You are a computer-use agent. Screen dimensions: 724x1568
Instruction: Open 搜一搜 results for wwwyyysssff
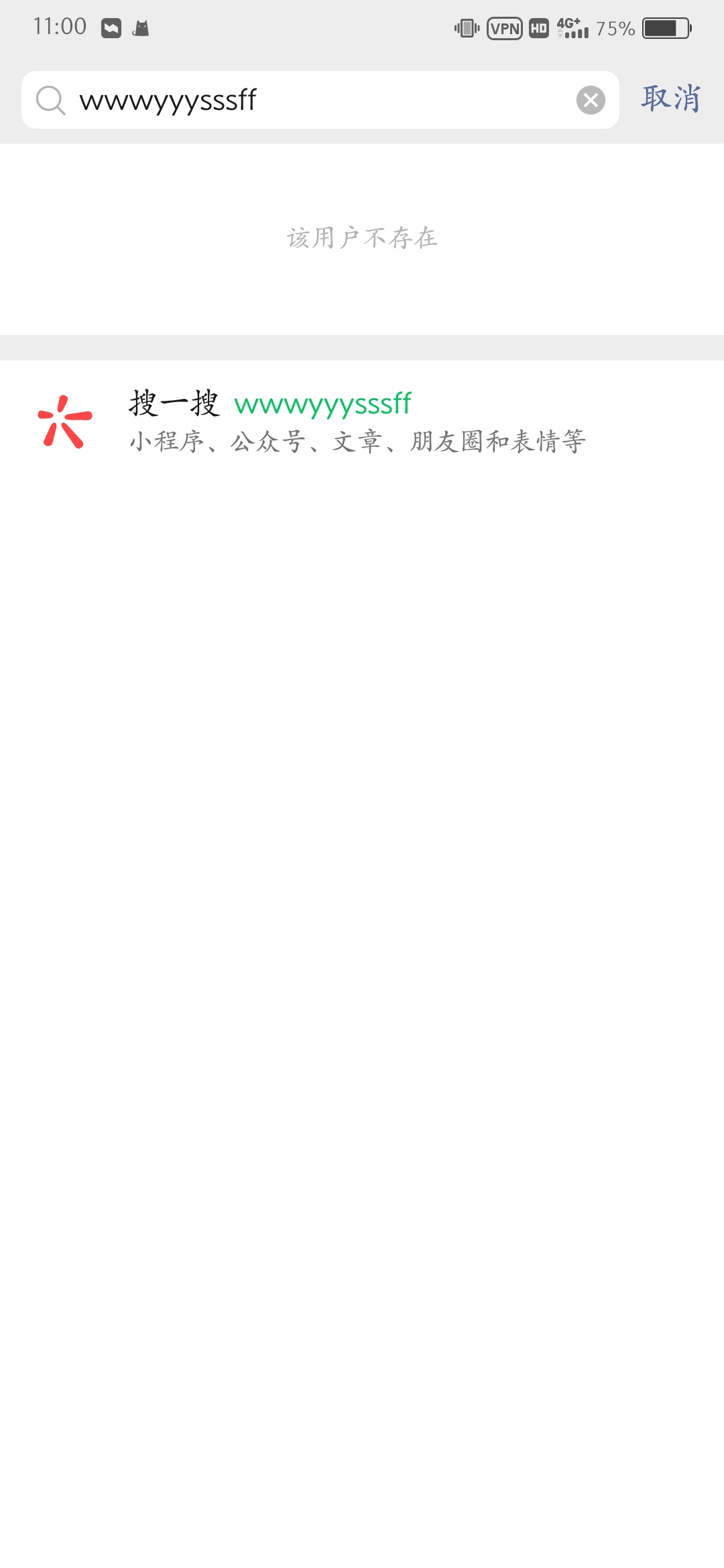coord(355,421)
